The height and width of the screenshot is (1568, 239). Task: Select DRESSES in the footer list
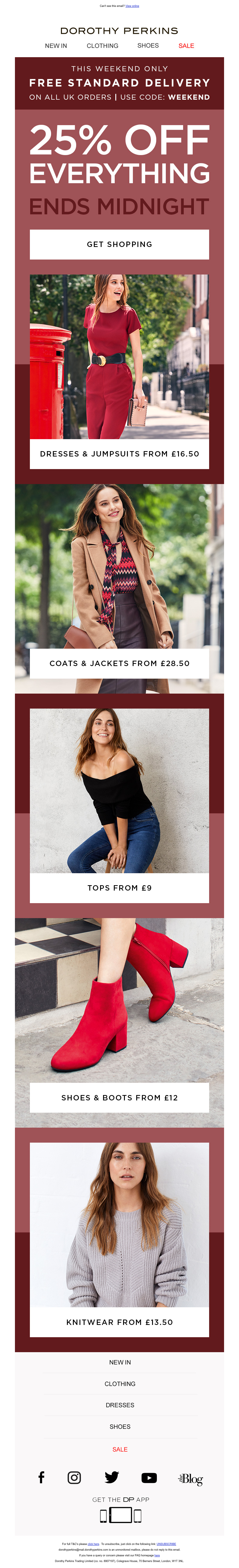click(x=120, y=1405)
